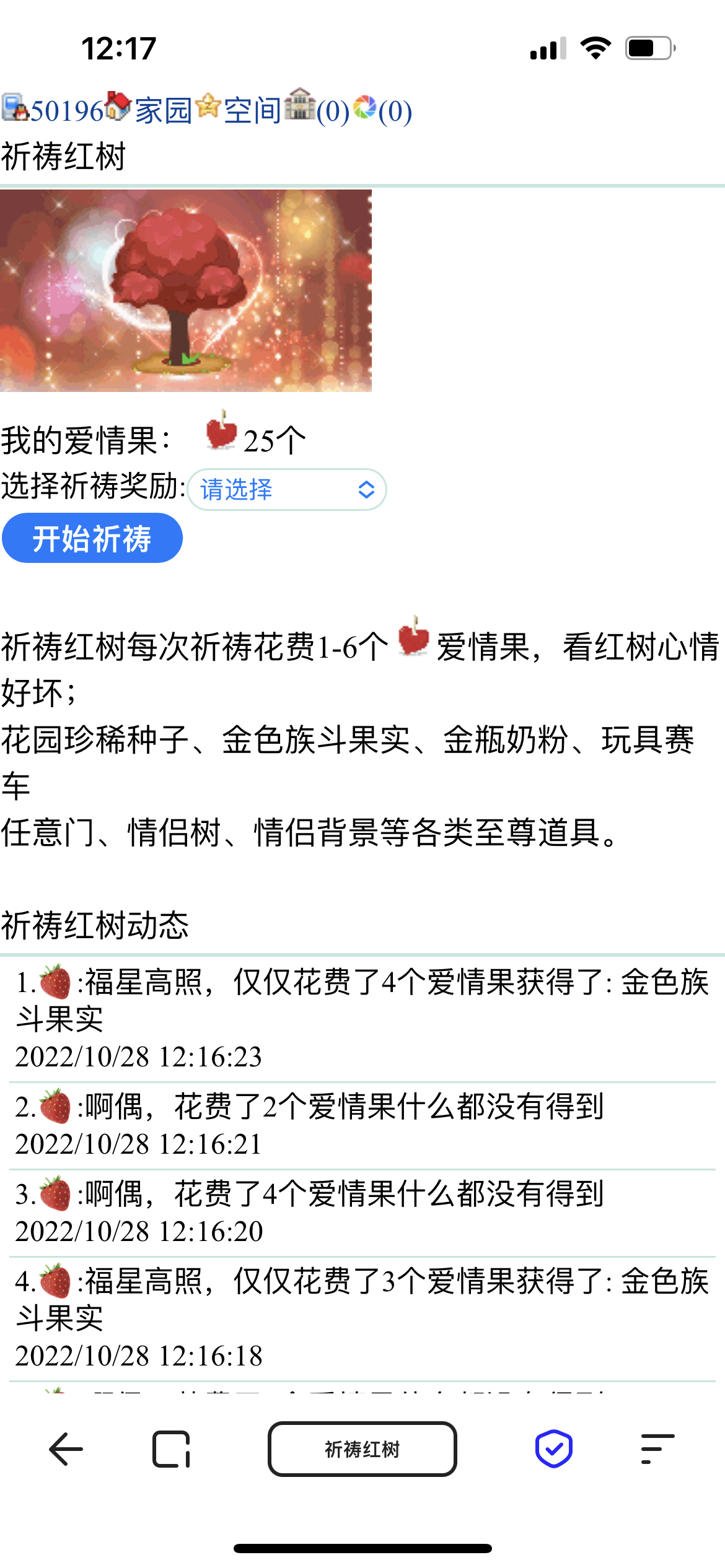Open the 请选择 prayer reward dropdown

point(287,489)
